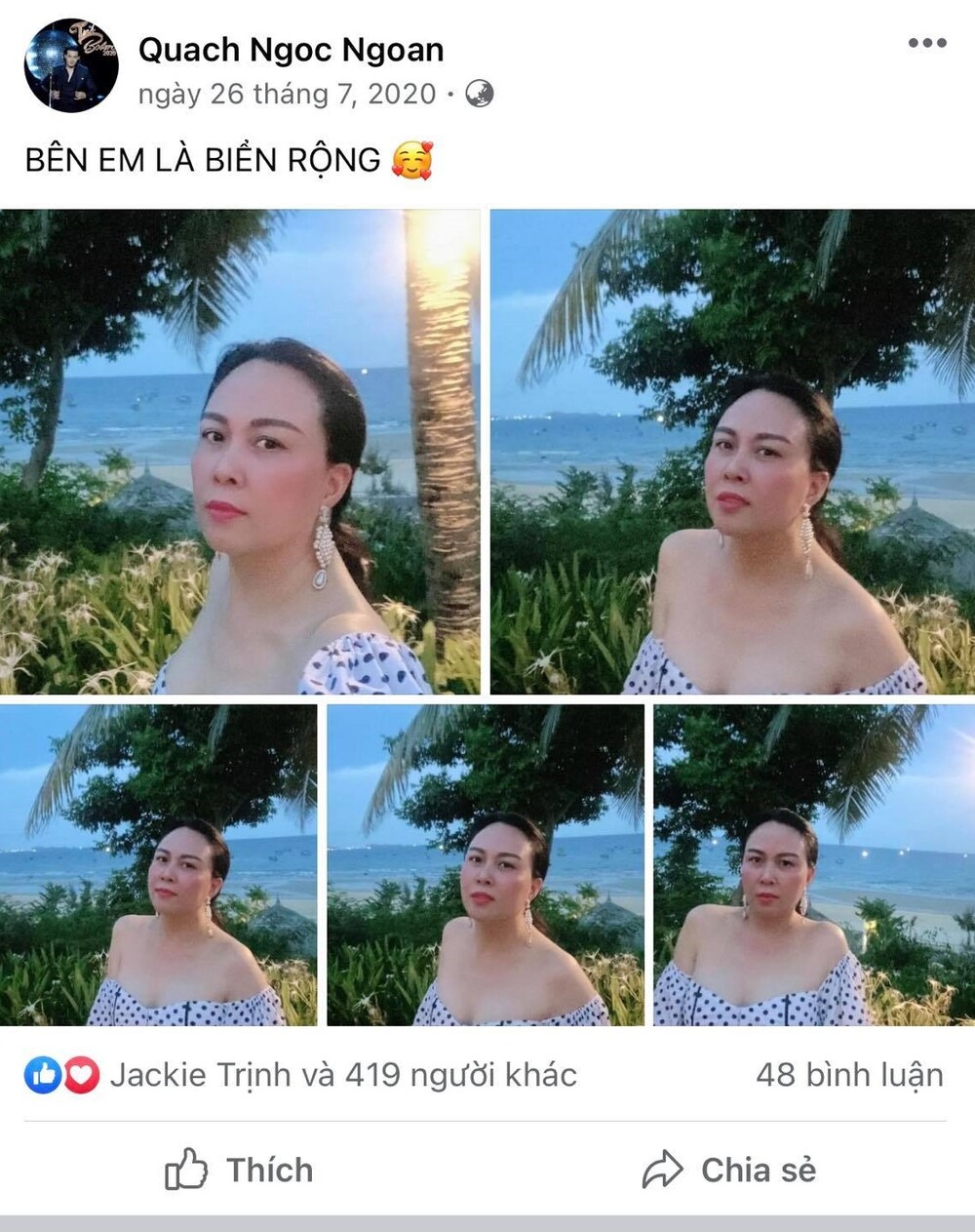The height and width of the screenshot is (1232, 975).
Task: View the 48 bình luận comments
Action: coord(849,1075)
